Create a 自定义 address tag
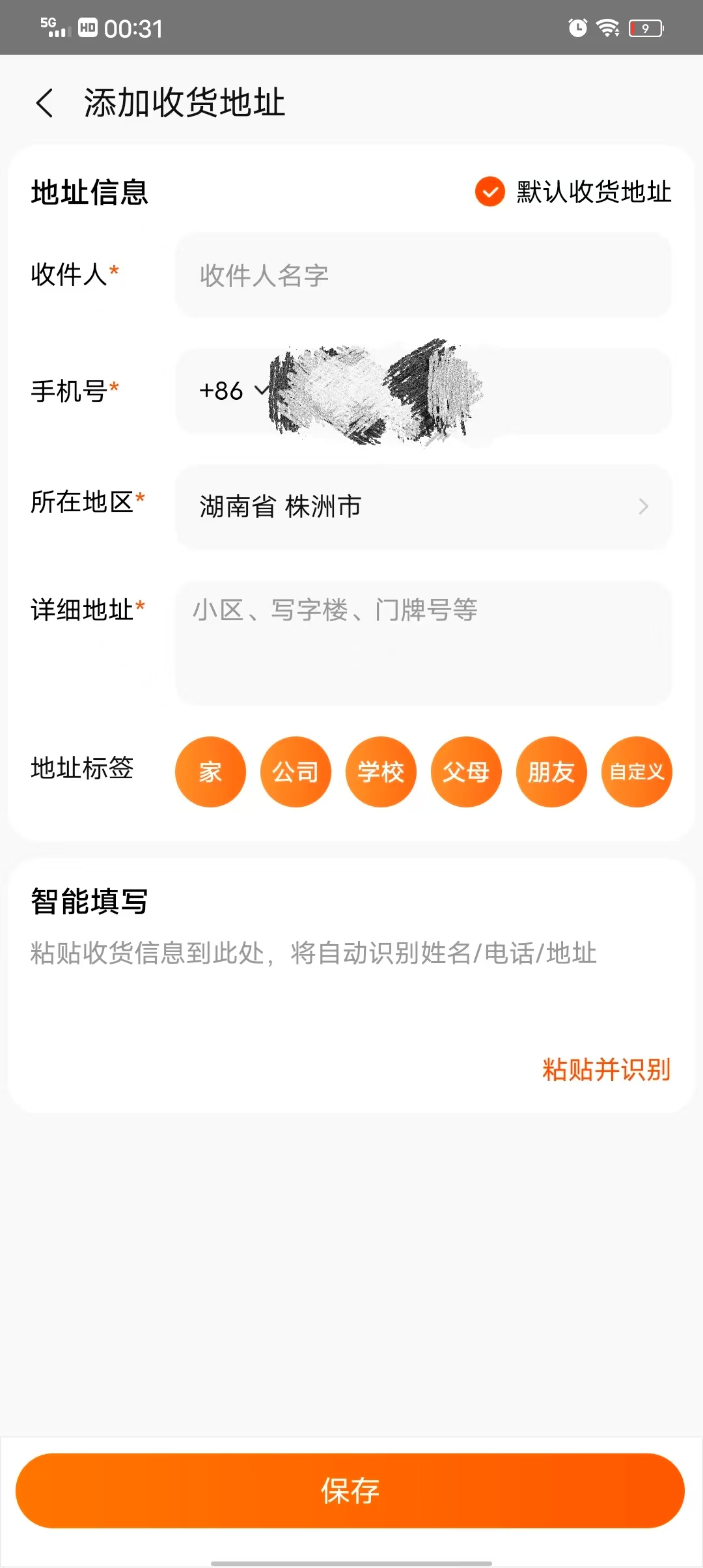This screenshot has width=703, height=1568. (x=637, y=772)
